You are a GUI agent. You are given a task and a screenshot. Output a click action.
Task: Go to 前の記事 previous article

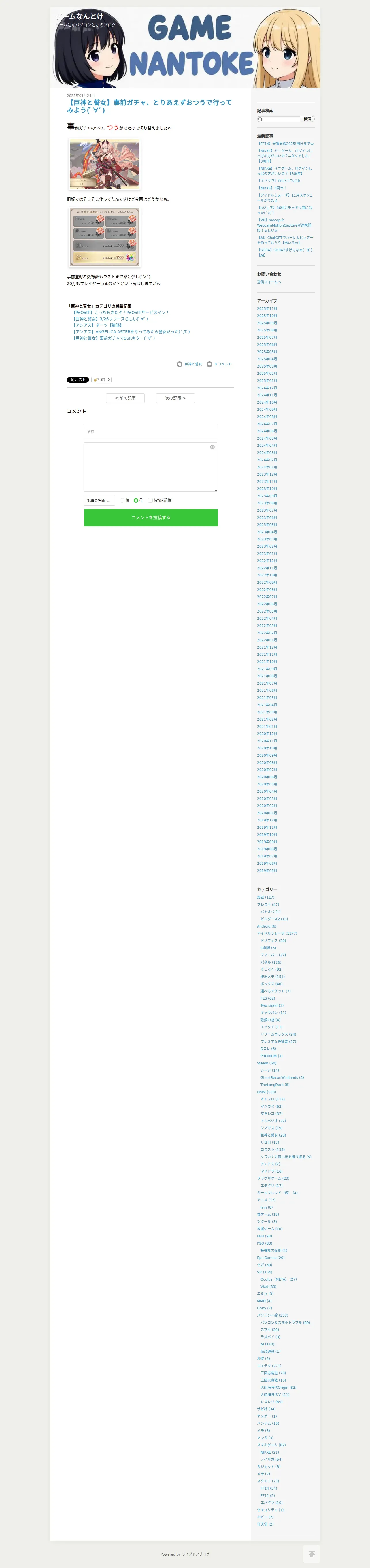click(125, 398)
